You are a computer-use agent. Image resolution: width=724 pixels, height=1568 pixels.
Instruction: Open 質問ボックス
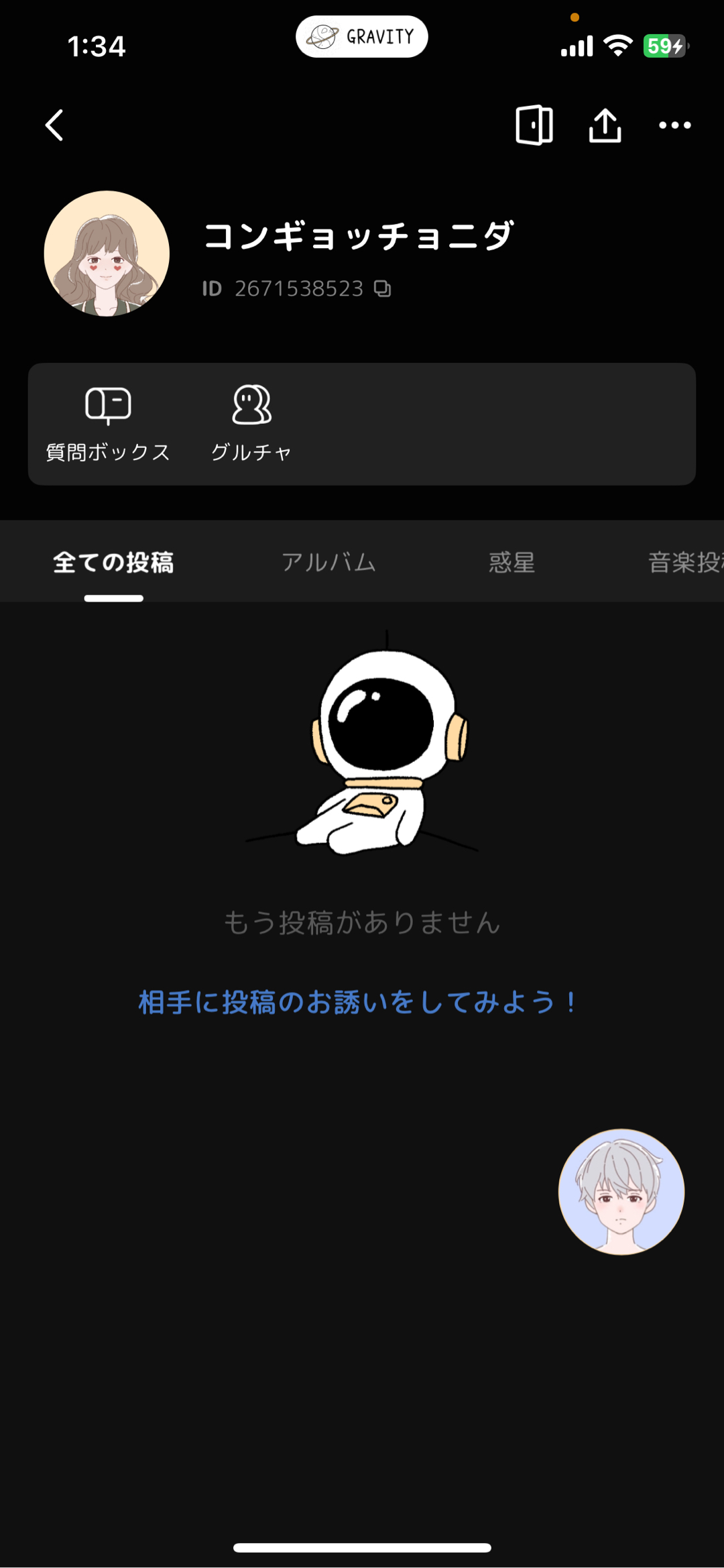coord(108,424)
